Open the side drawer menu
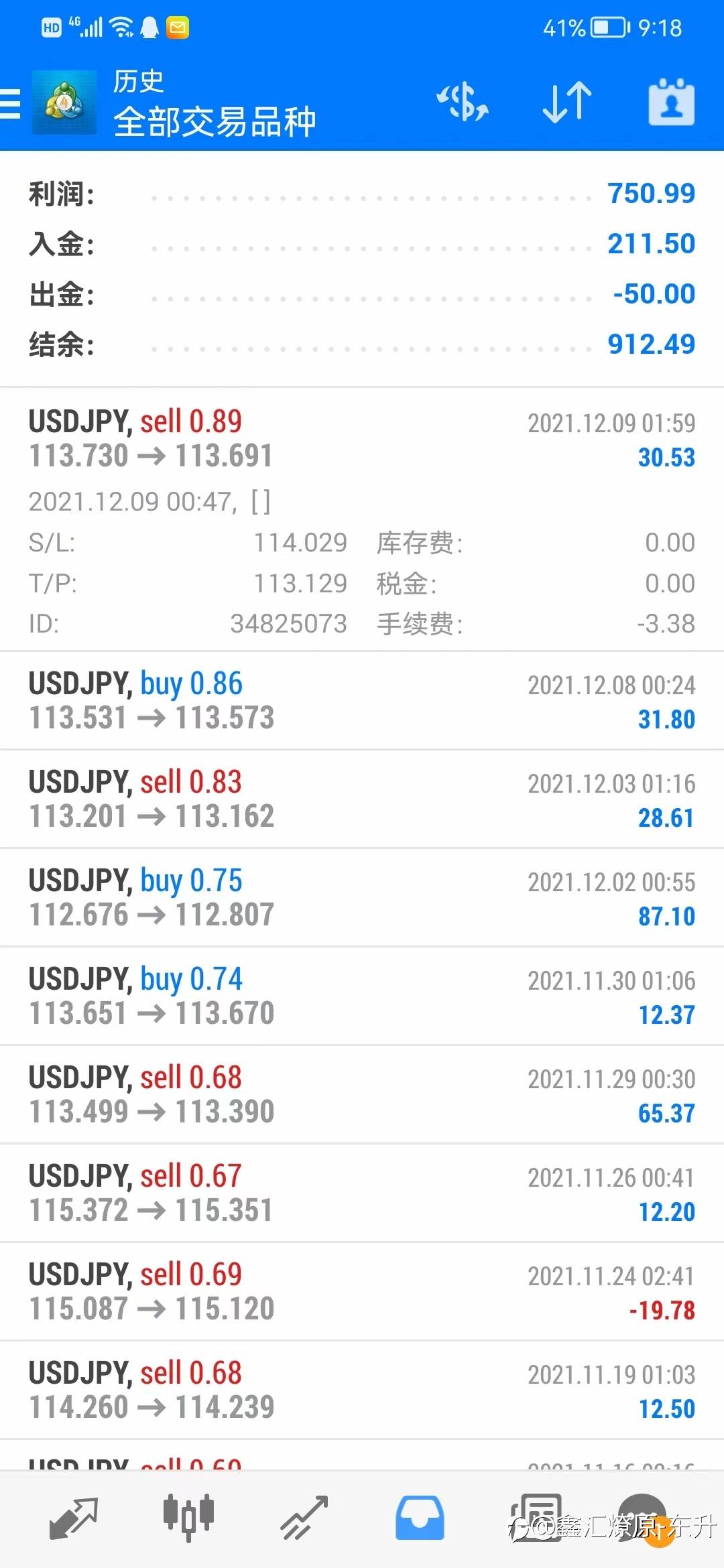The width and height of the screenshot is (724, 1568). tap(11, 104)
